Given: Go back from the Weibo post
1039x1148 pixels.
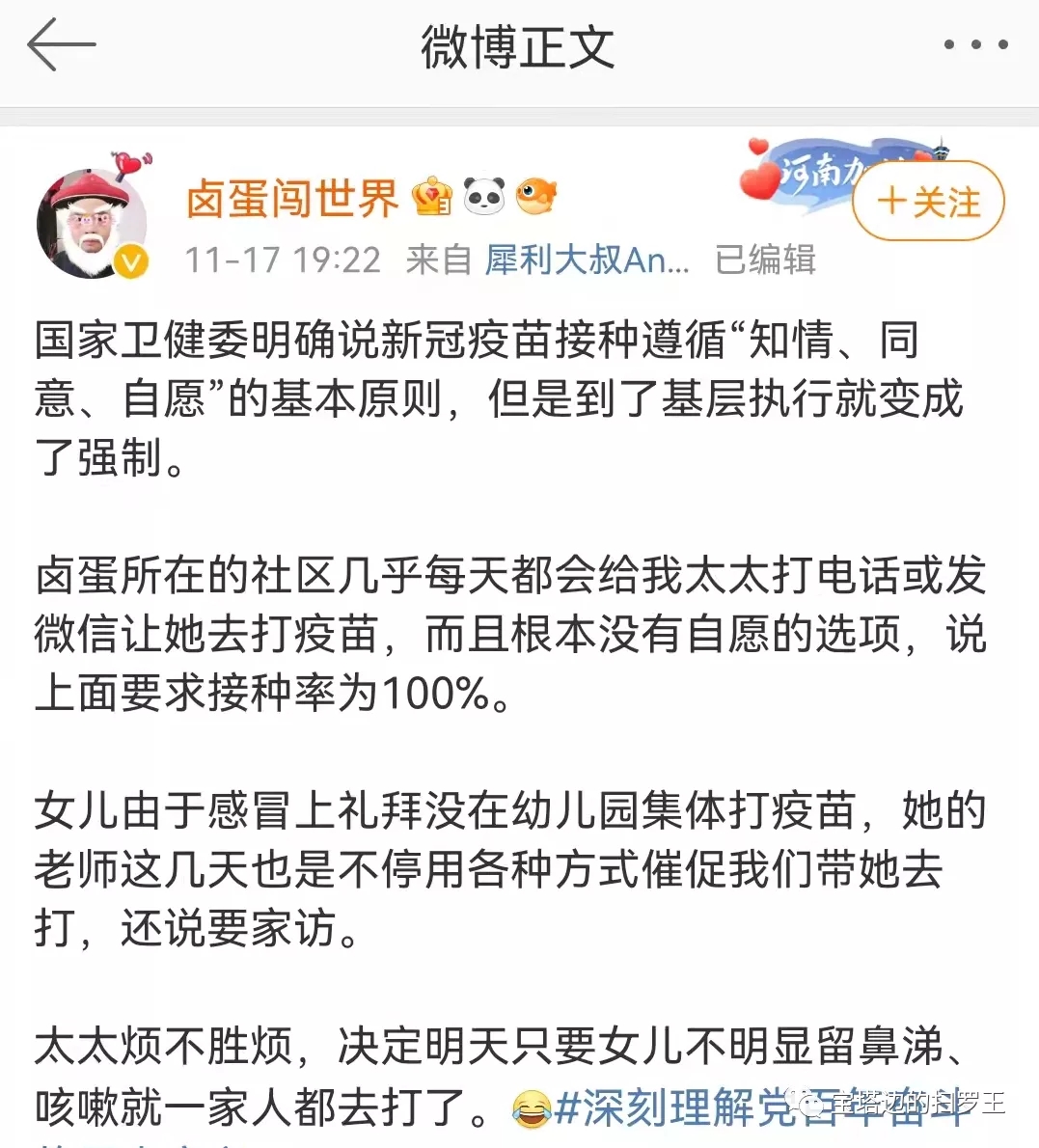Looking at the screenshot, I should pos(61,45).
